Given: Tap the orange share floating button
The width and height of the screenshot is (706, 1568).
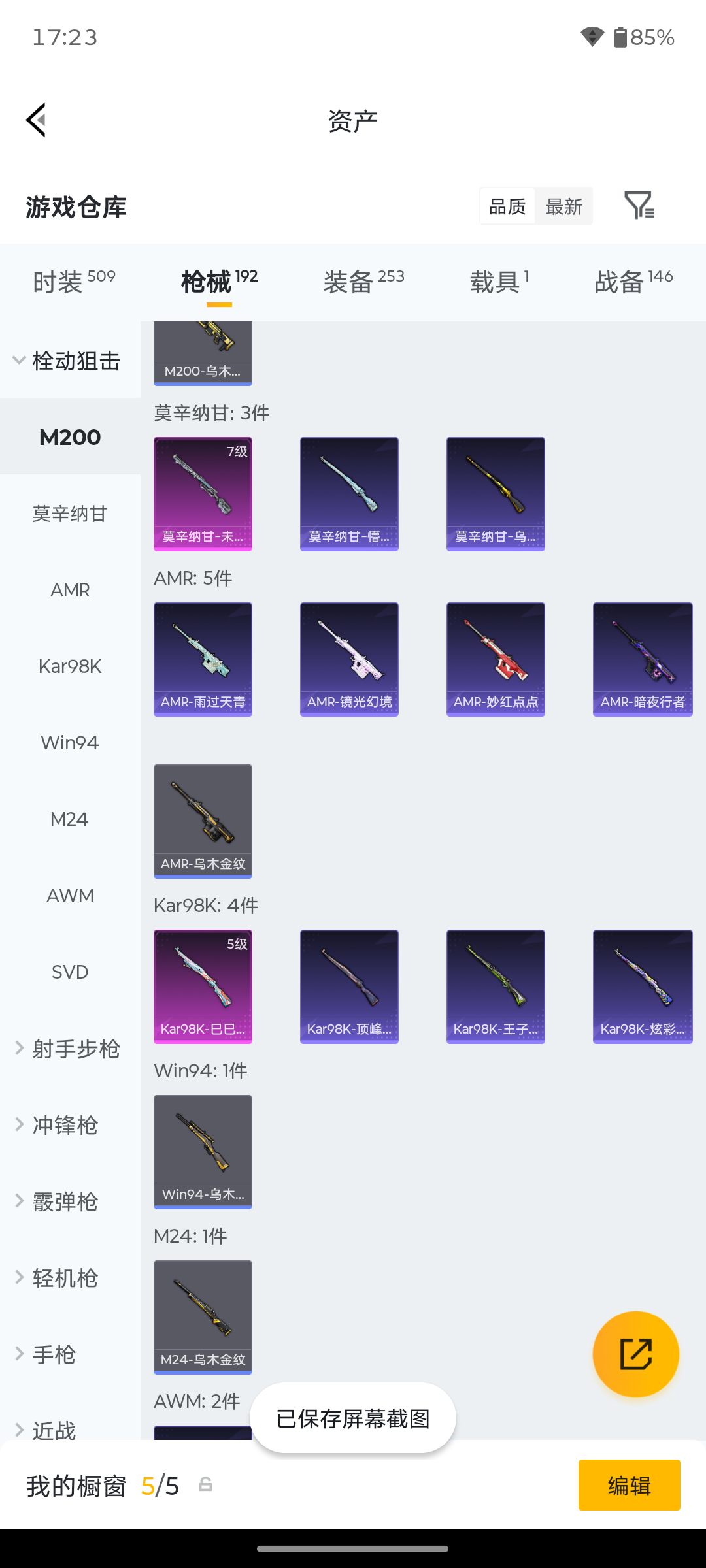Looking at the screenshot, I should click(x=635, y=1354).
